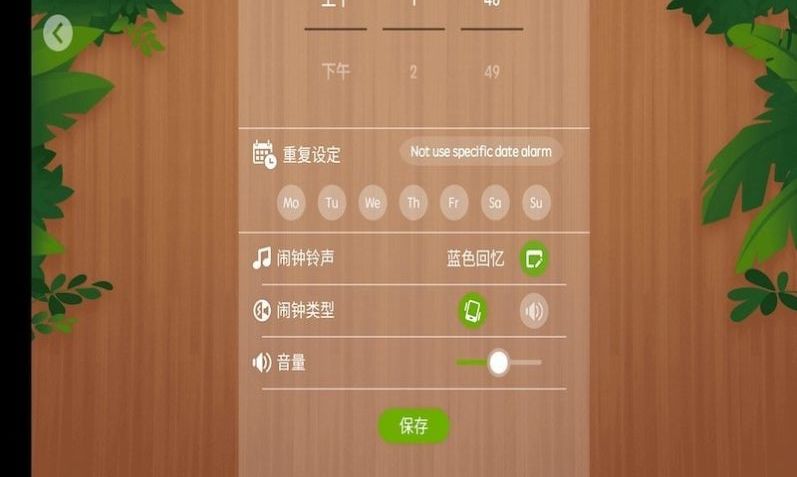Open the ringtone picker next to 蓝色回忆
The height and width of the screenshot is (477, 797).
[534, 259]
